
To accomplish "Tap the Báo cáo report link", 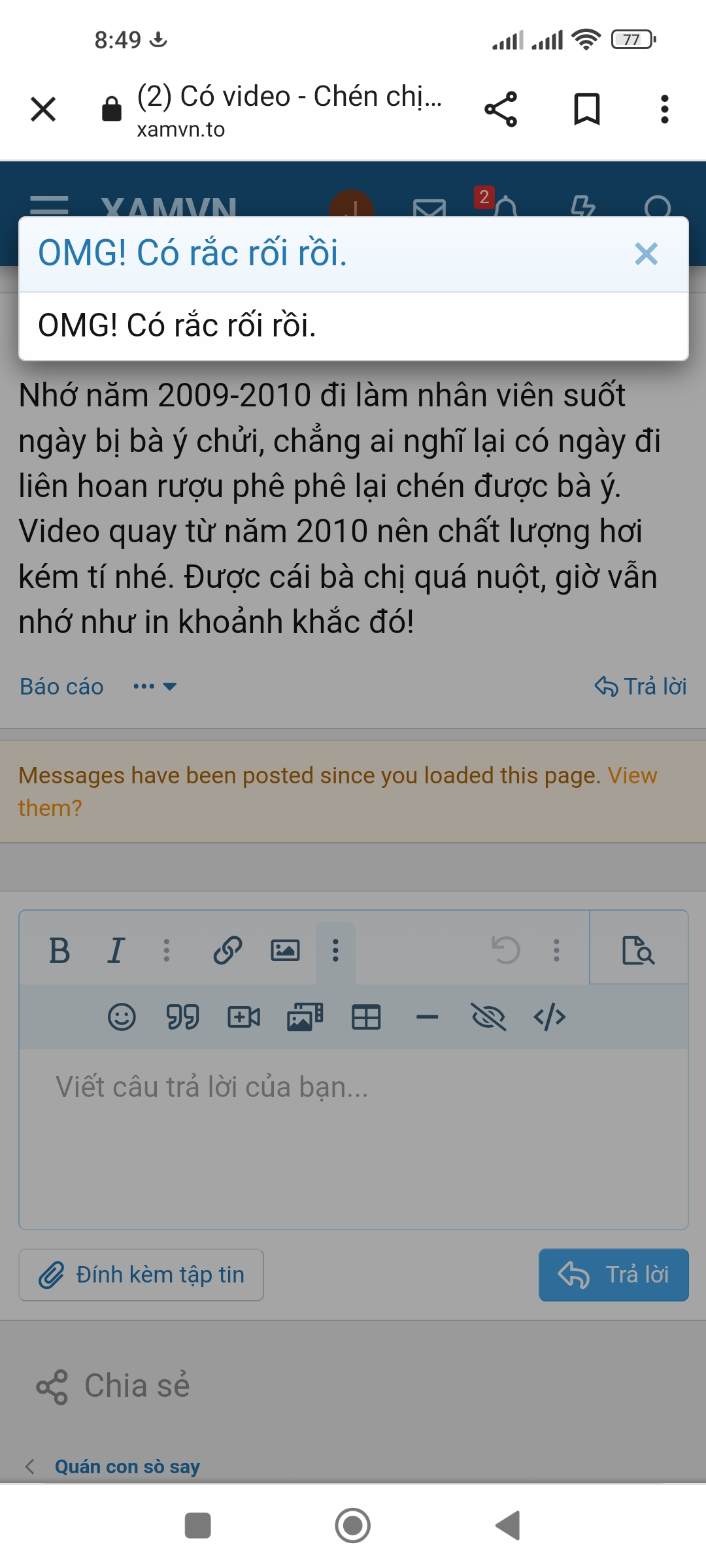I will tap(61, 687).
